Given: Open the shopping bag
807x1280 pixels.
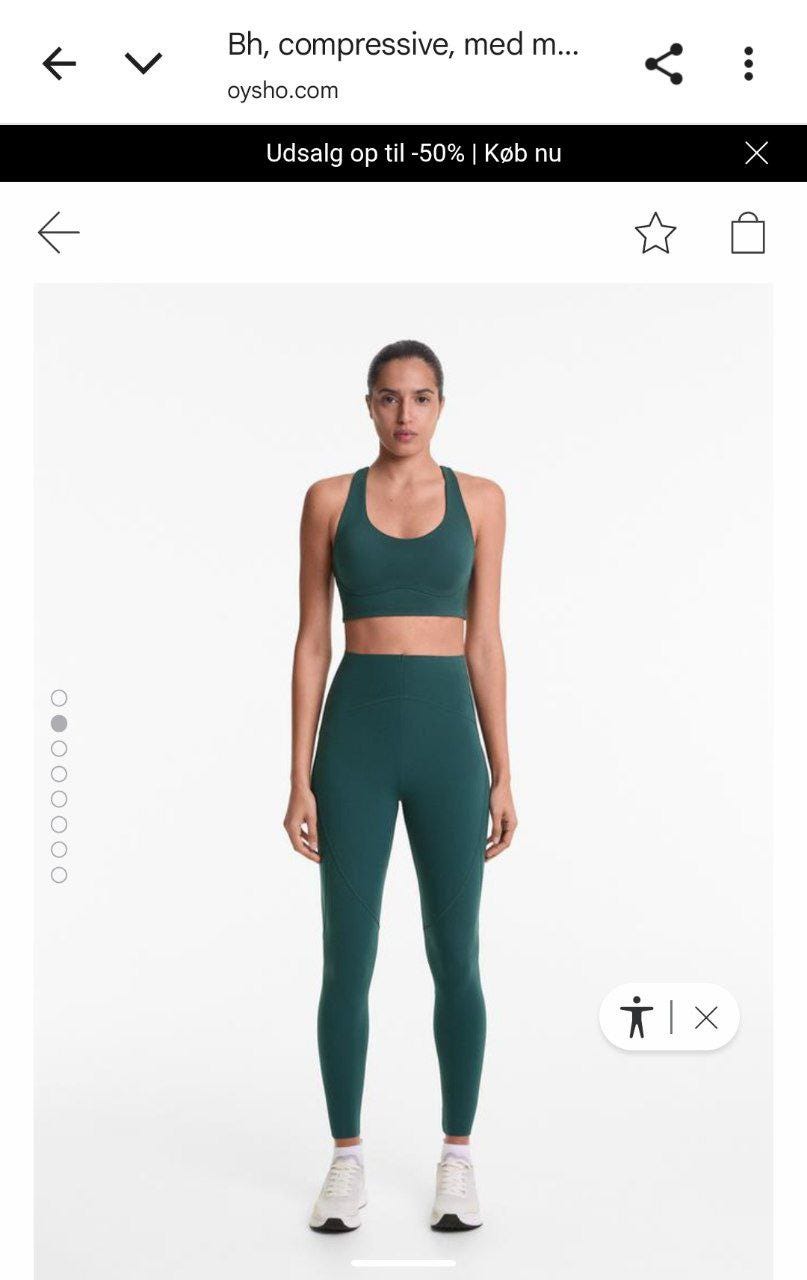Looking at the screenshot, I should pos(748,233).
